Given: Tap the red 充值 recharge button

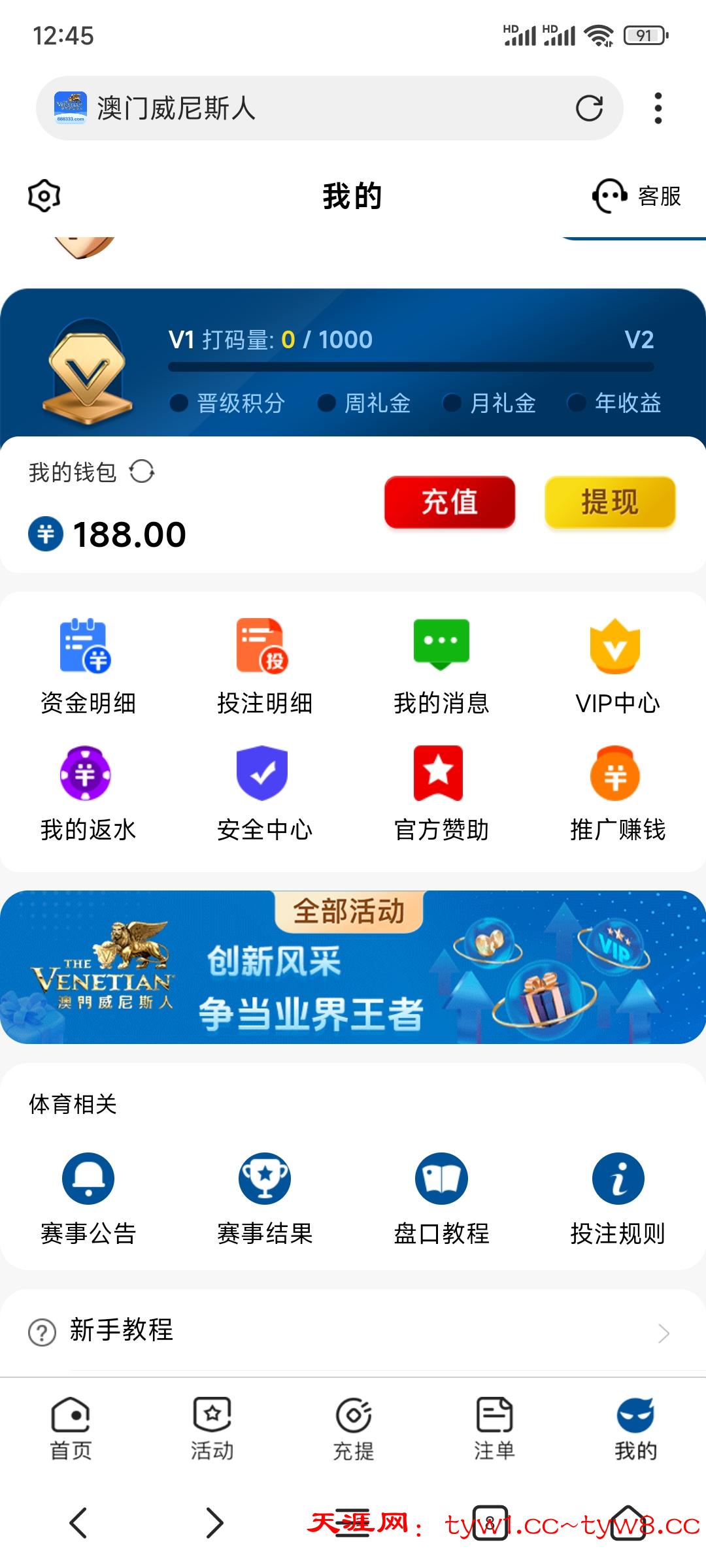Looking at the screenshot, I should 450,502.
